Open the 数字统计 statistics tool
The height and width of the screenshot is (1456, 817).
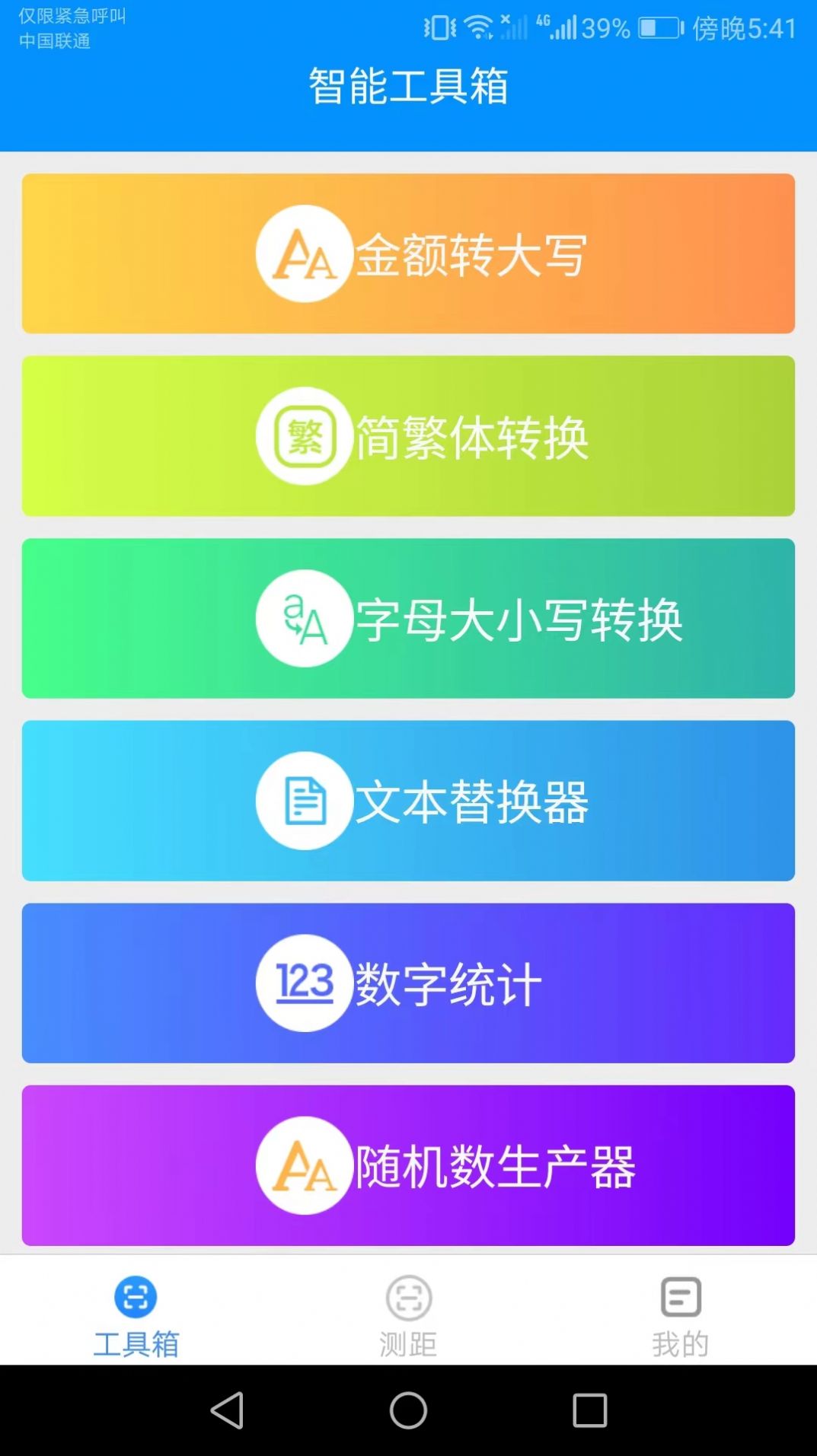408,983
